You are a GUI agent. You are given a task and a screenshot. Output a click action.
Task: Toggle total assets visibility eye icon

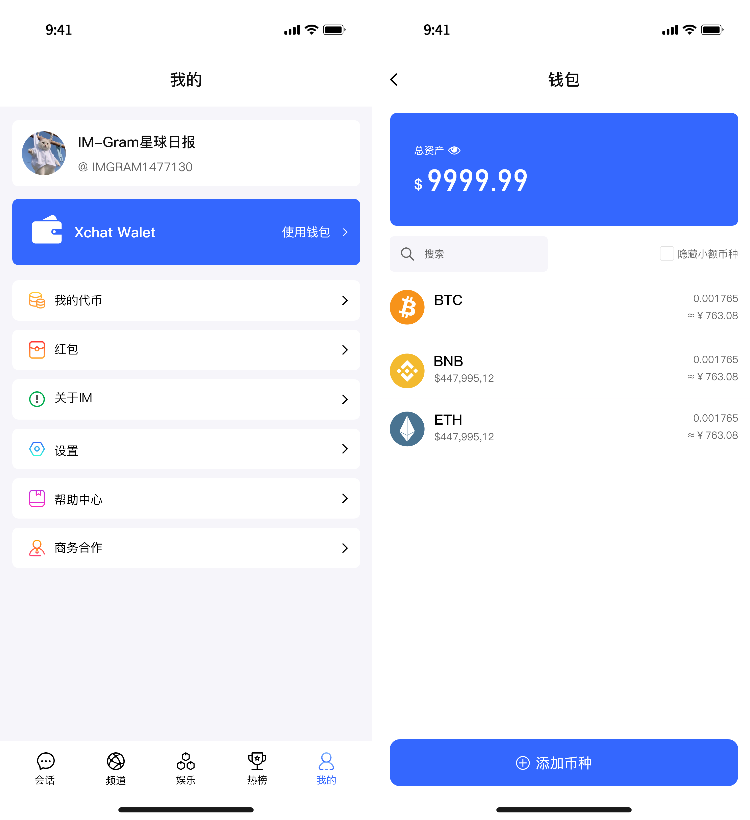pos(454,150)
